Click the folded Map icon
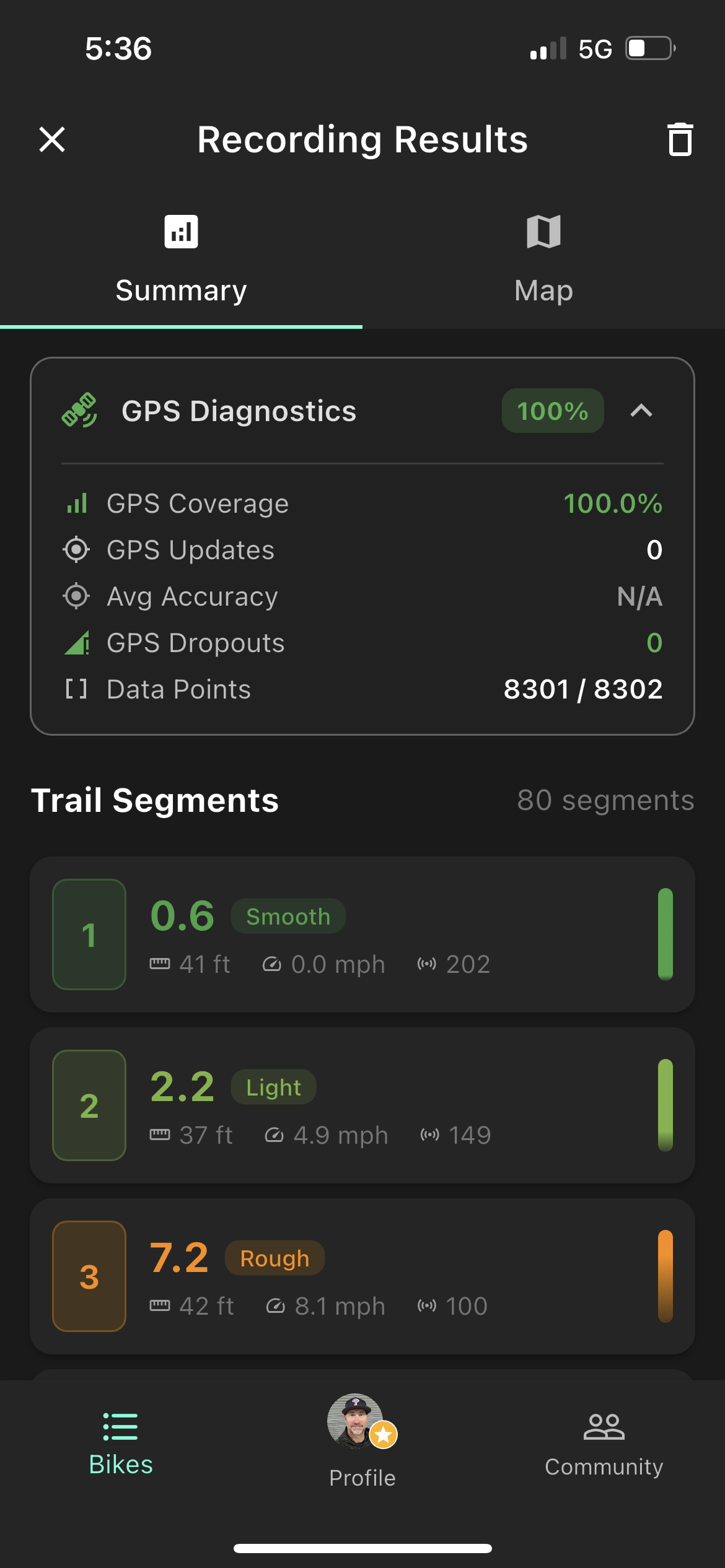 tap(543, 231)
